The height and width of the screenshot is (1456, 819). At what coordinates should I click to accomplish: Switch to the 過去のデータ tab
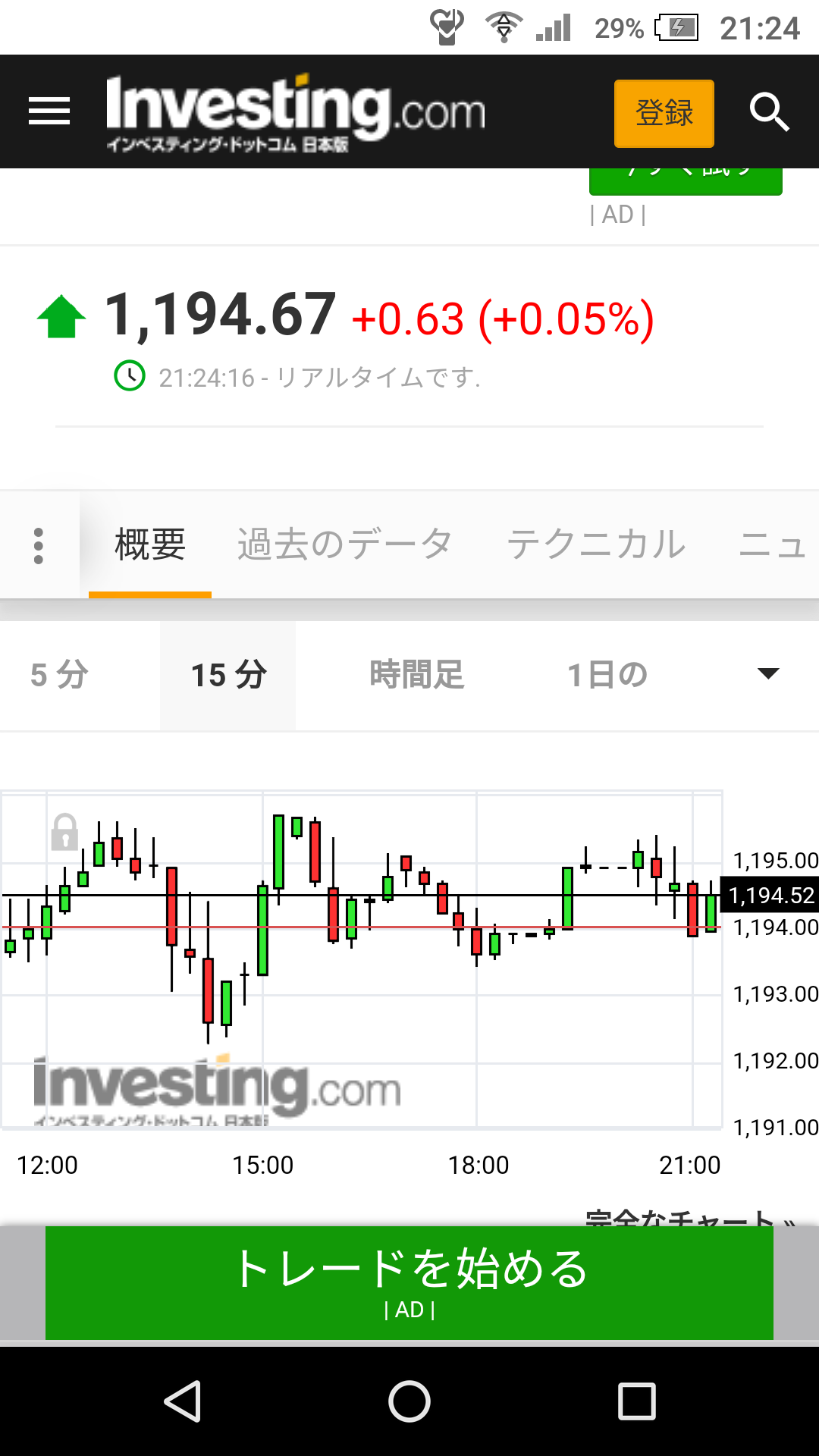click(345, 545)
